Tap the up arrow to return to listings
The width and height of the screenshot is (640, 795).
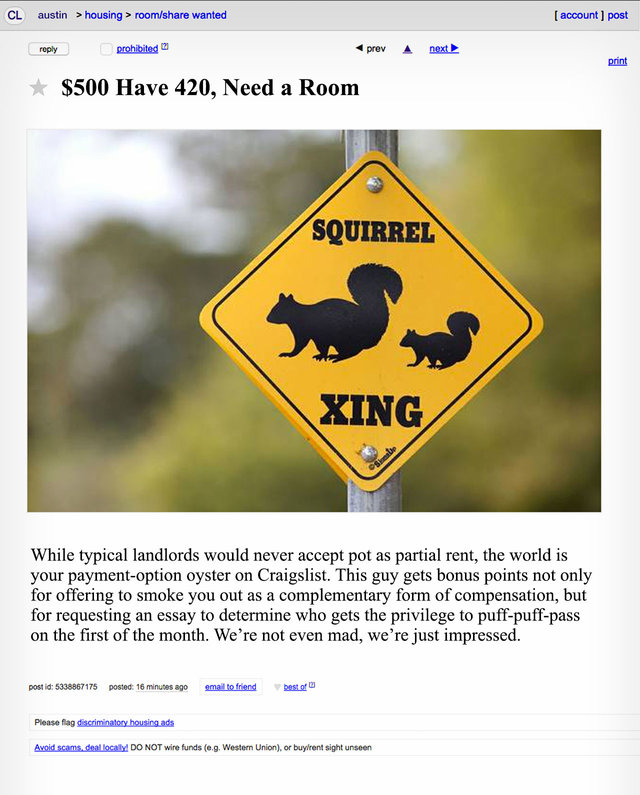point(407,49)
